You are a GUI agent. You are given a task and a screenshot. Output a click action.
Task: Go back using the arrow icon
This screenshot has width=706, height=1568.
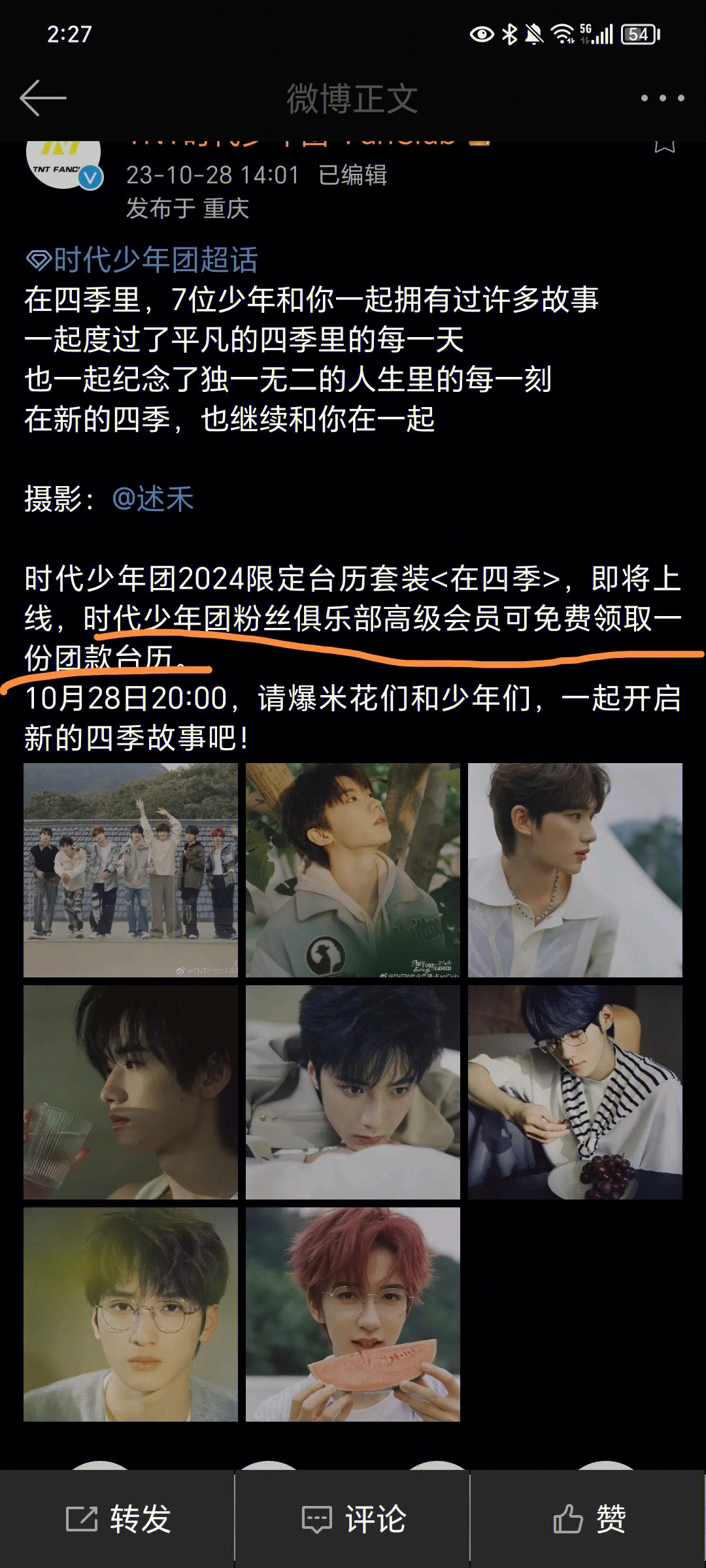pyautogui.click(x=43, y=99)
